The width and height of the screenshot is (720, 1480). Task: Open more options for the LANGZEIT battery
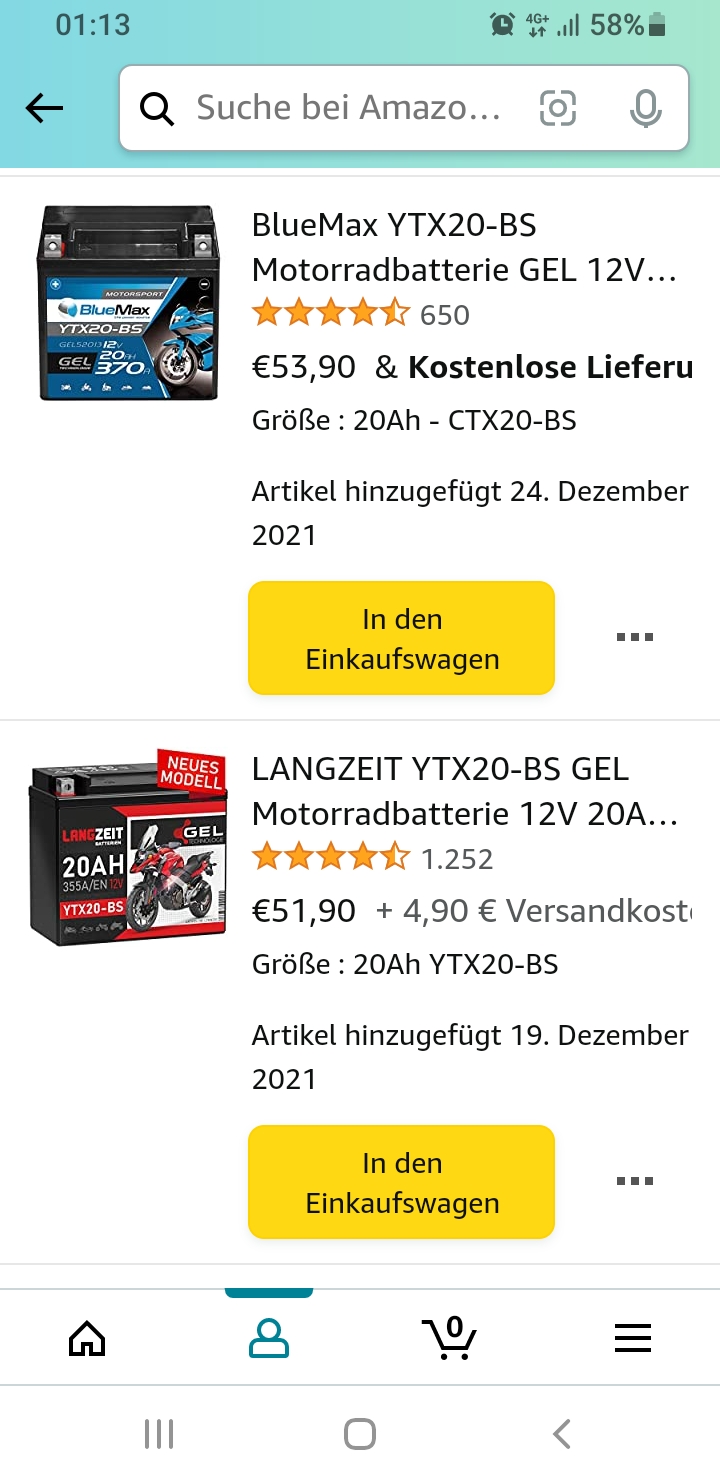click(635, 1181)
